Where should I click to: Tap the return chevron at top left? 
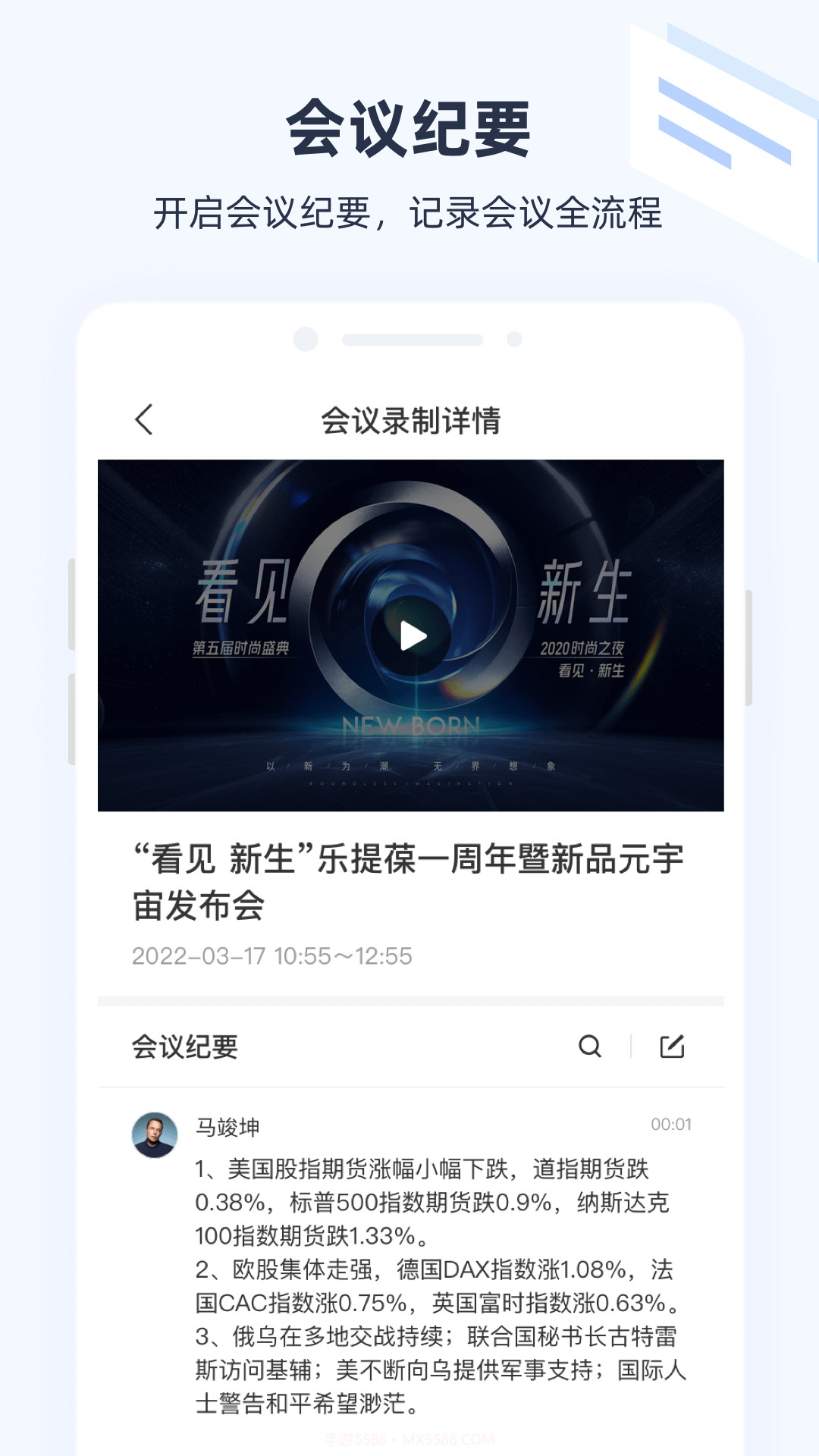143,418
